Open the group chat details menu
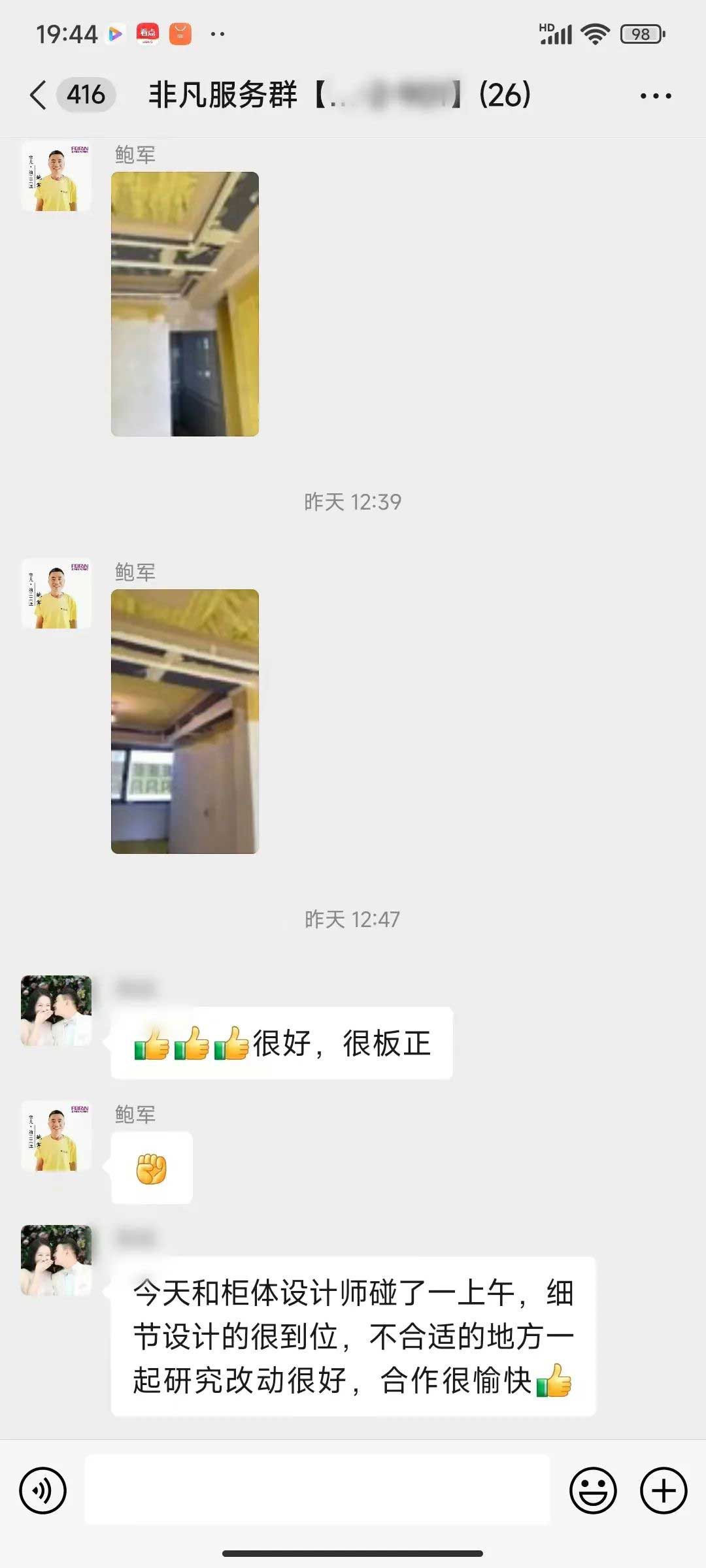The image size is (706, 1568). coord(655,96)
